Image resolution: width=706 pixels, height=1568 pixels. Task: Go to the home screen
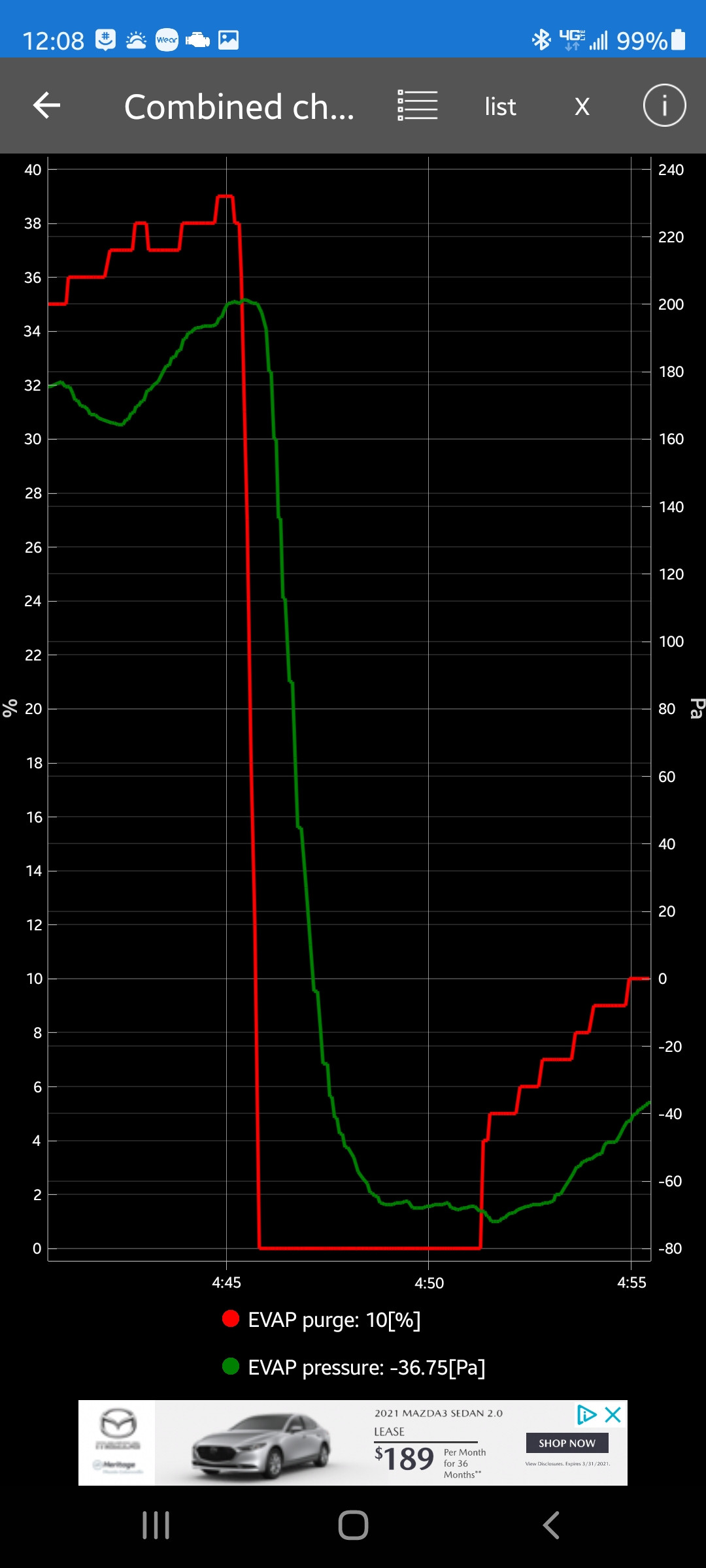click(353, 1526)
